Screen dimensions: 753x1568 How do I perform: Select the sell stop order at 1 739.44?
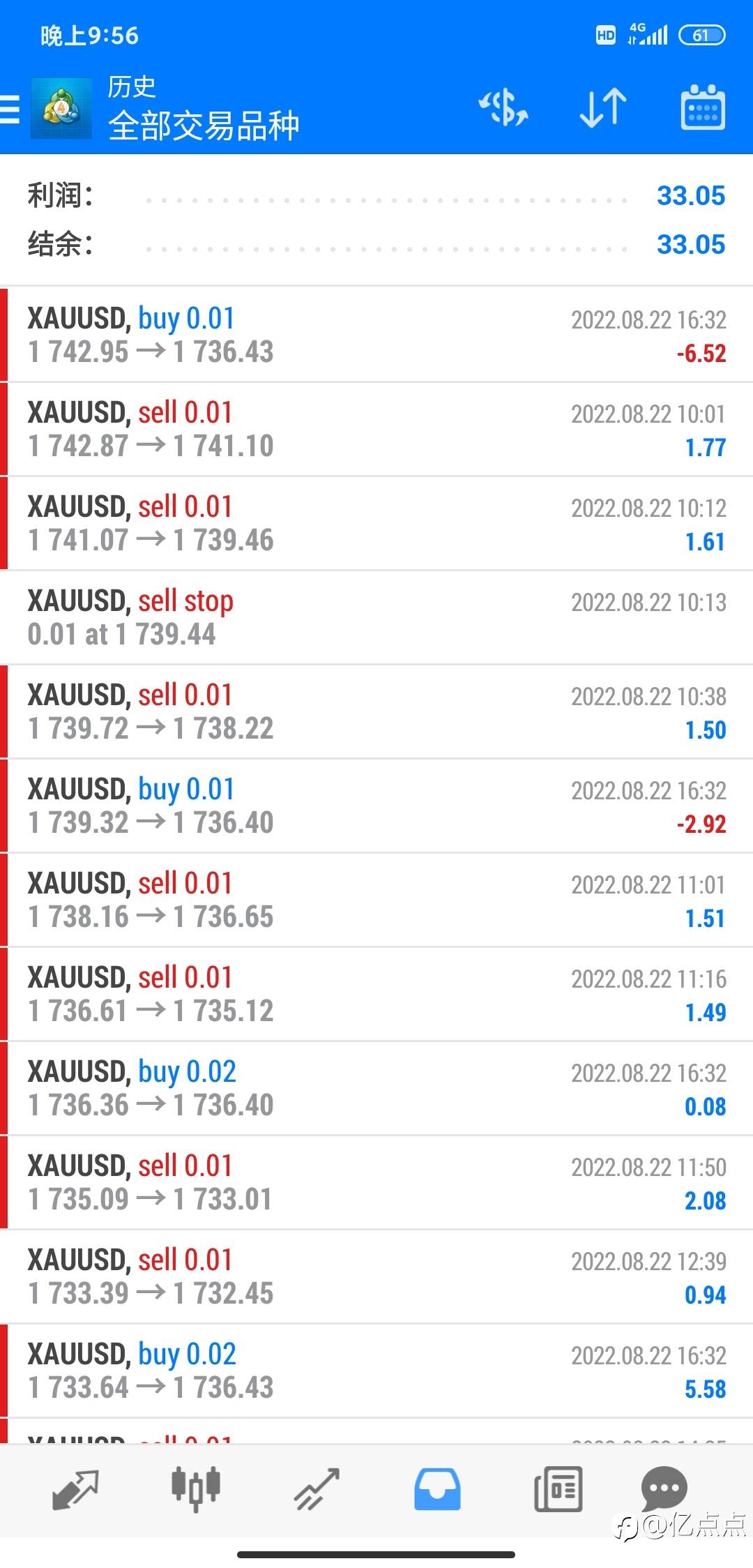pyautogui.click(x=376, y=617)
